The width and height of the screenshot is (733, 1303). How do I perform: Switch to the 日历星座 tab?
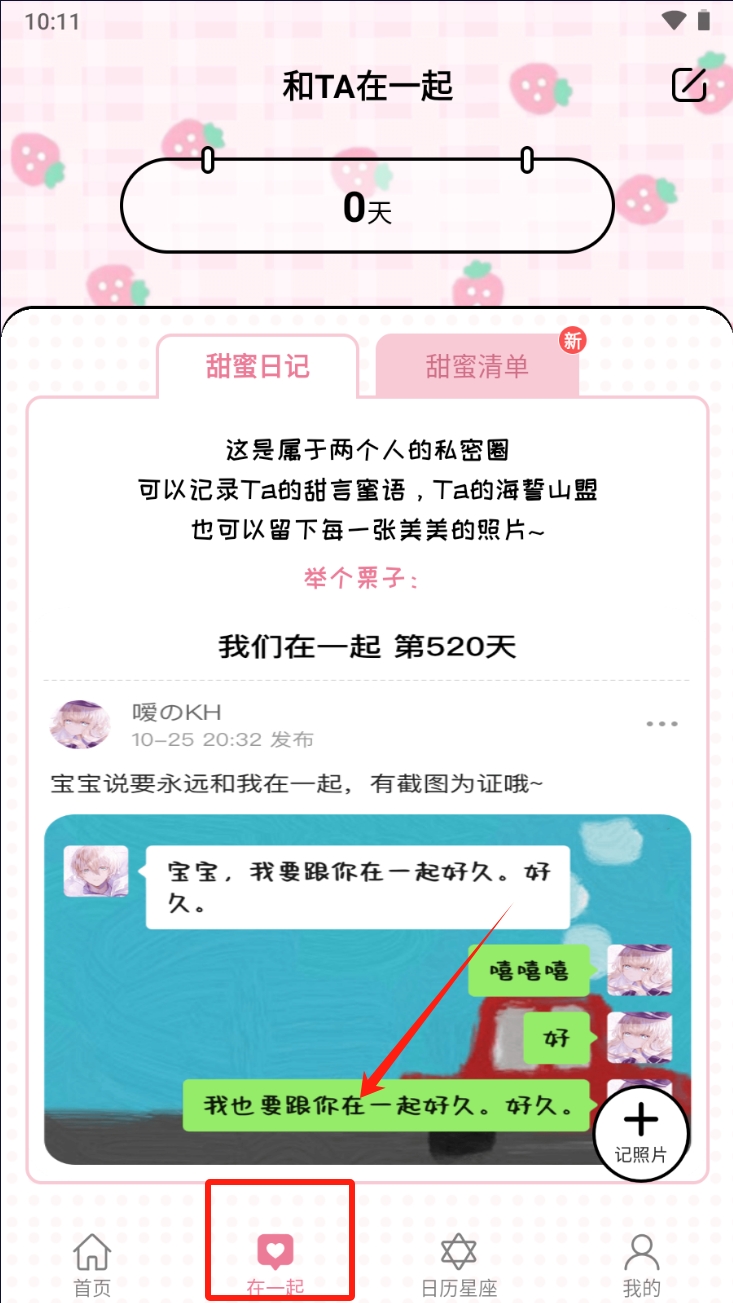pyautogui.click(x=459, y=1263)
